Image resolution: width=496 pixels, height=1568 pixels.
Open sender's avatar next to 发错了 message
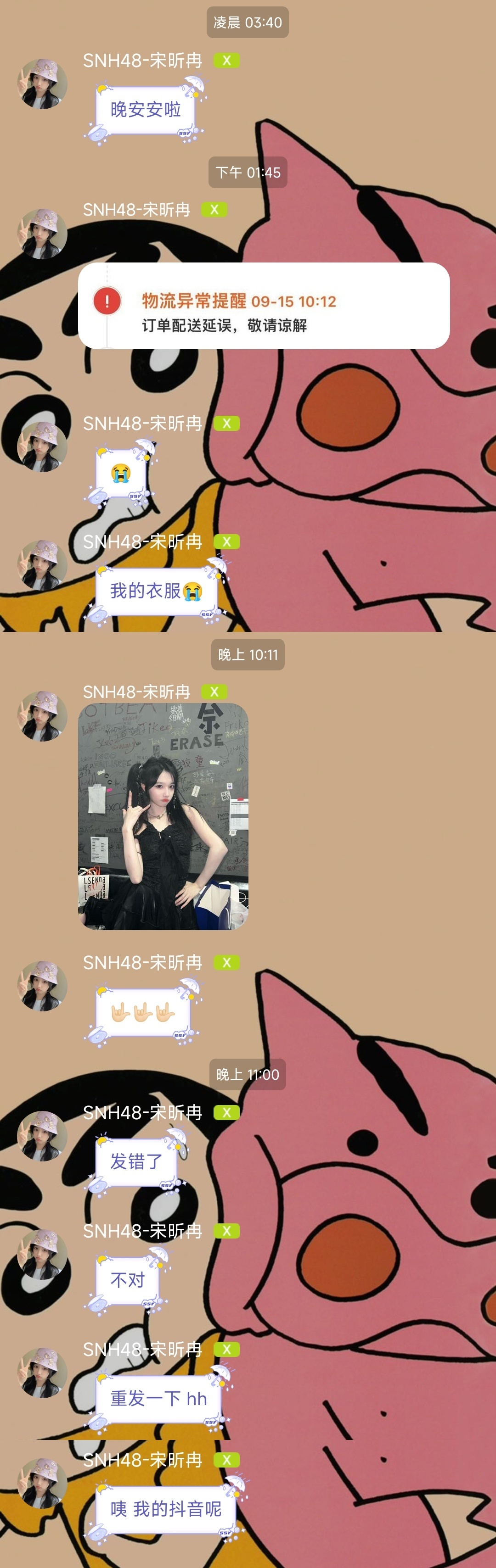point(42,1136)
